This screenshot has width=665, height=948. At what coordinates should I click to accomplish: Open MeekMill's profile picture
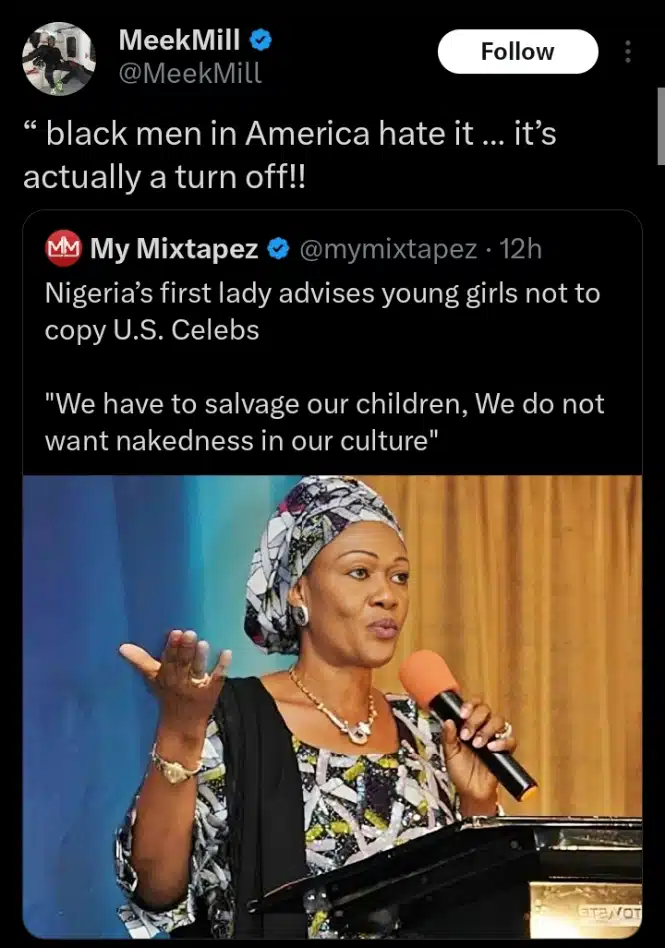[58, 58]
